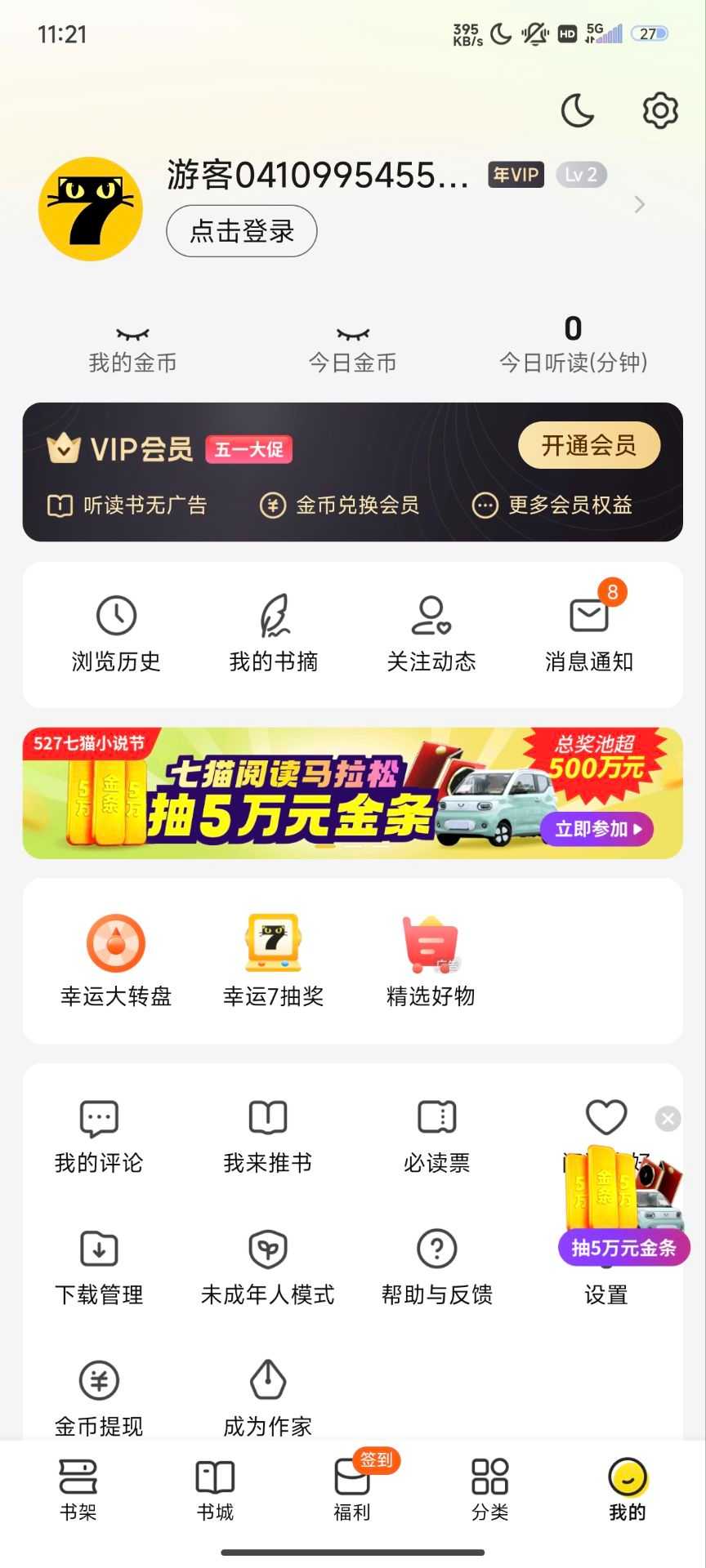This screenshot has width=706, height=1568.
Task: Open 帮助与反馈 help and feedback
Action: click(x=437, y=1267)
